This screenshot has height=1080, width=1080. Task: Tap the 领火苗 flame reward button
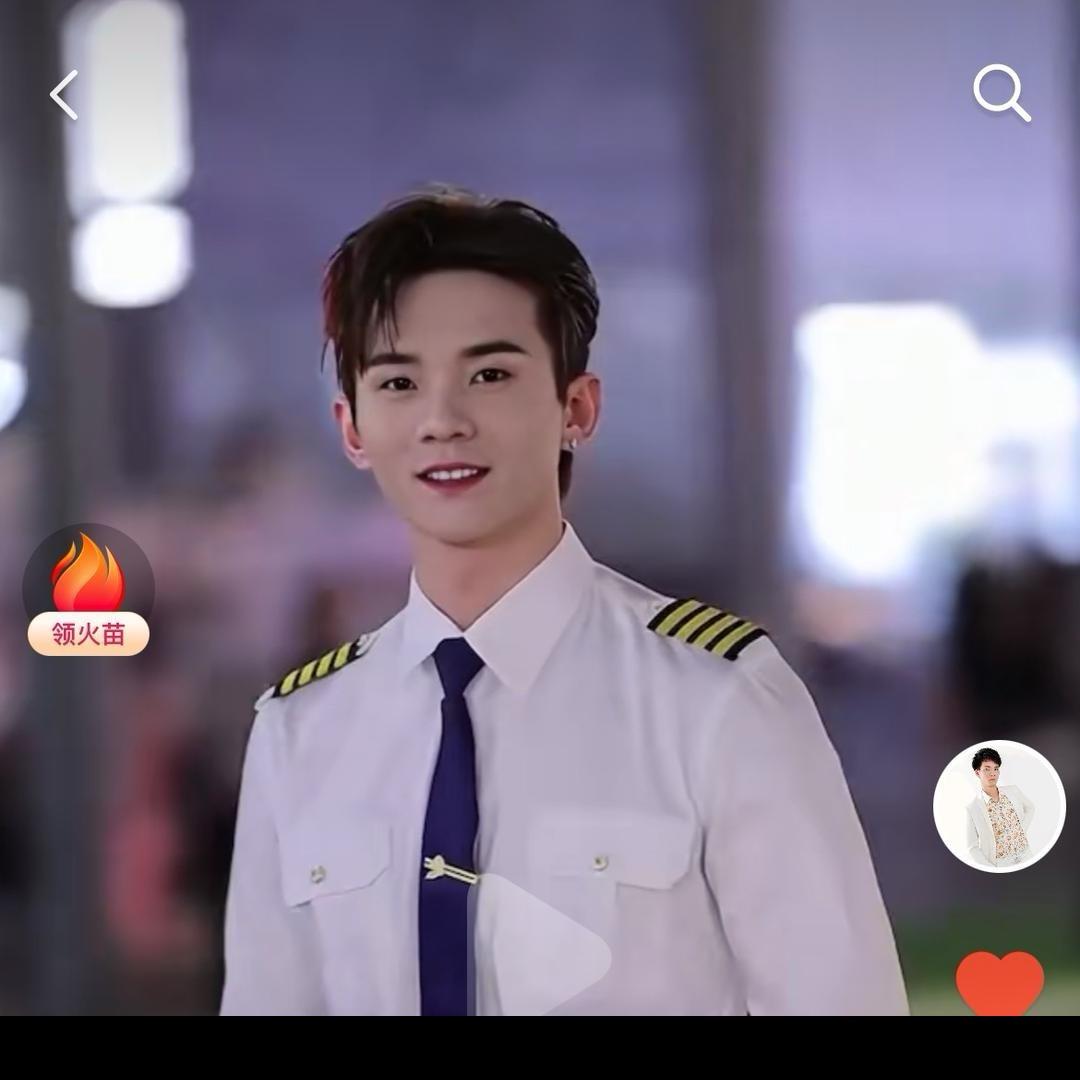coord(88,591)
